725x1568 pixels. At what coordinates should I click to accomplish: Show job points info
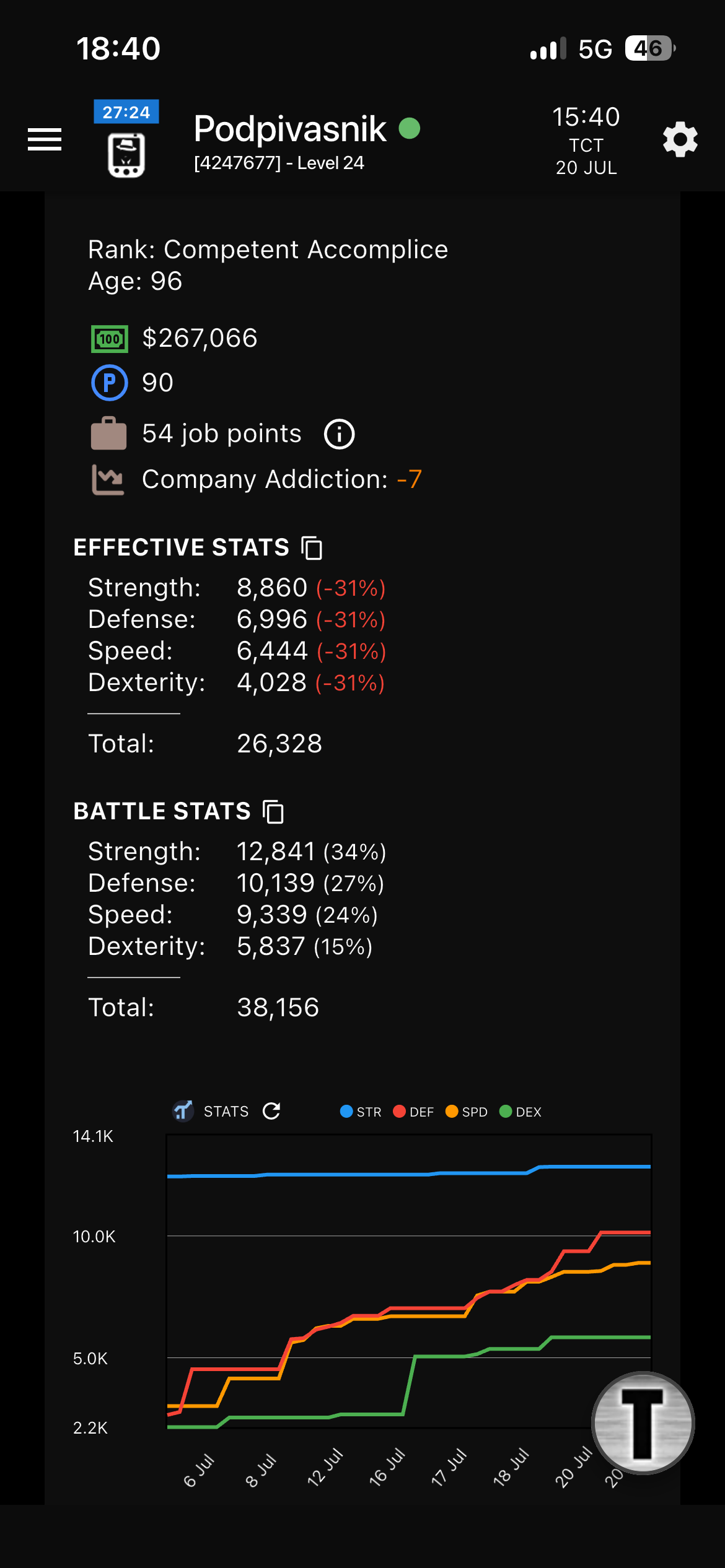coord(339,434)
